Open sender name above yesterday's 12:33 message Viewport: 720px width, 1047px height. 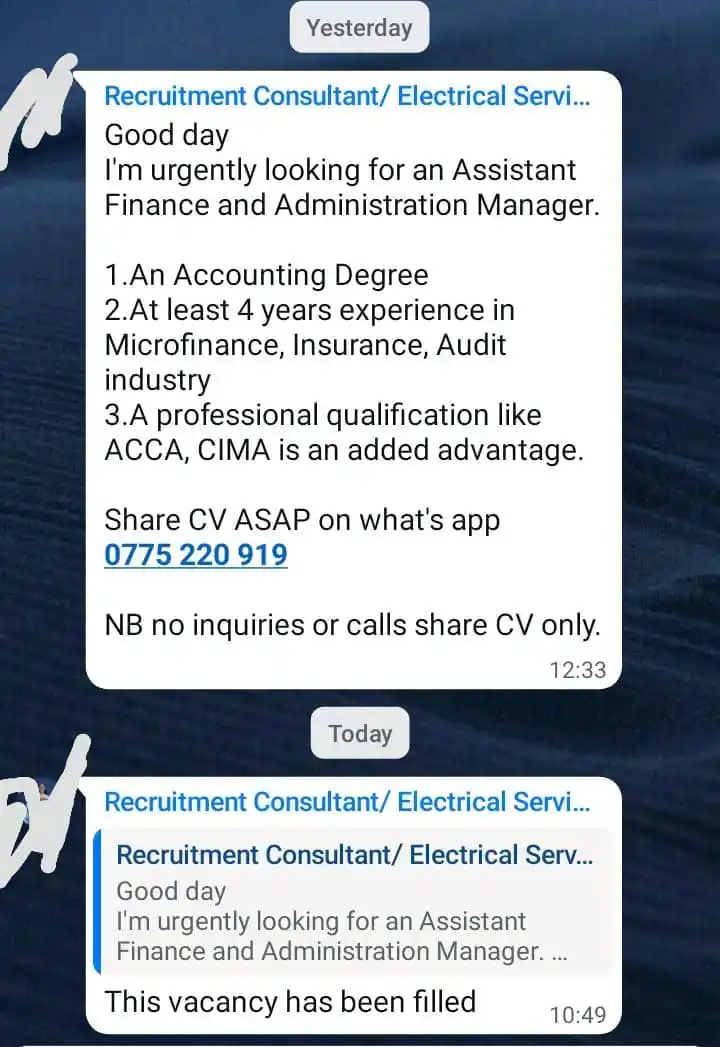coord(347,97)
